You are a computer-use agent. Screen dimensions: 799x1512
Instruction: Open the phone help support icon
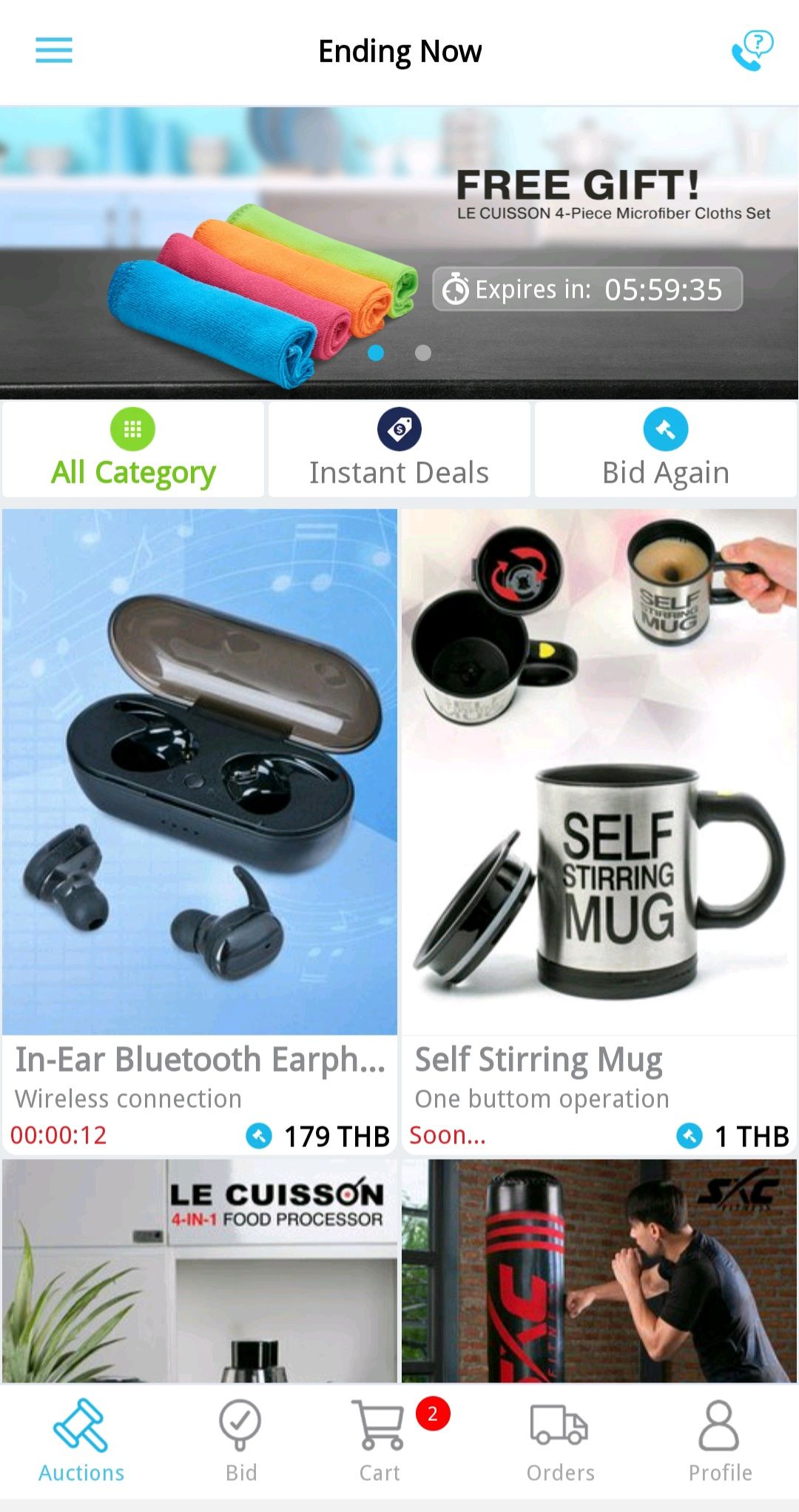pos(752,50)
